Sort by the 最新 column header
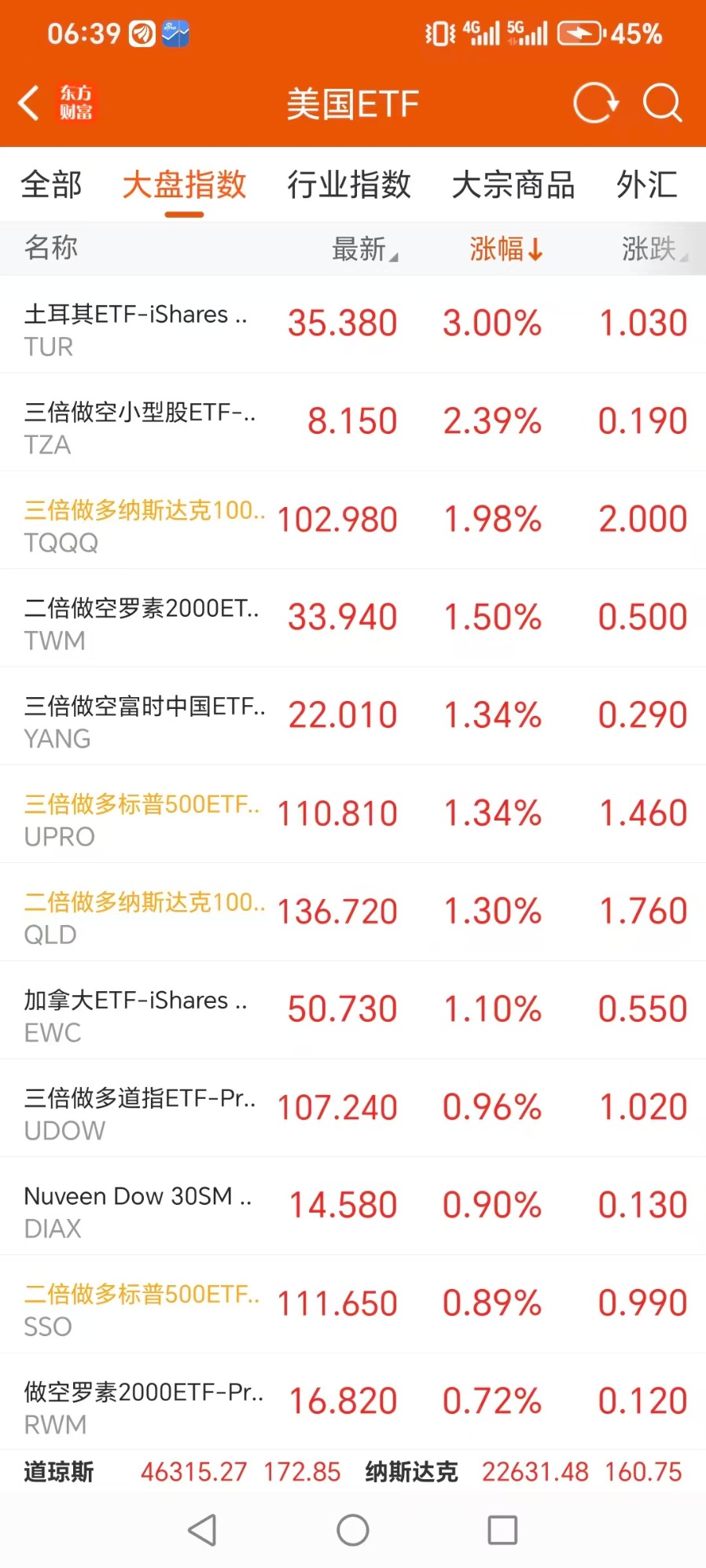 [x=365, y=249]
